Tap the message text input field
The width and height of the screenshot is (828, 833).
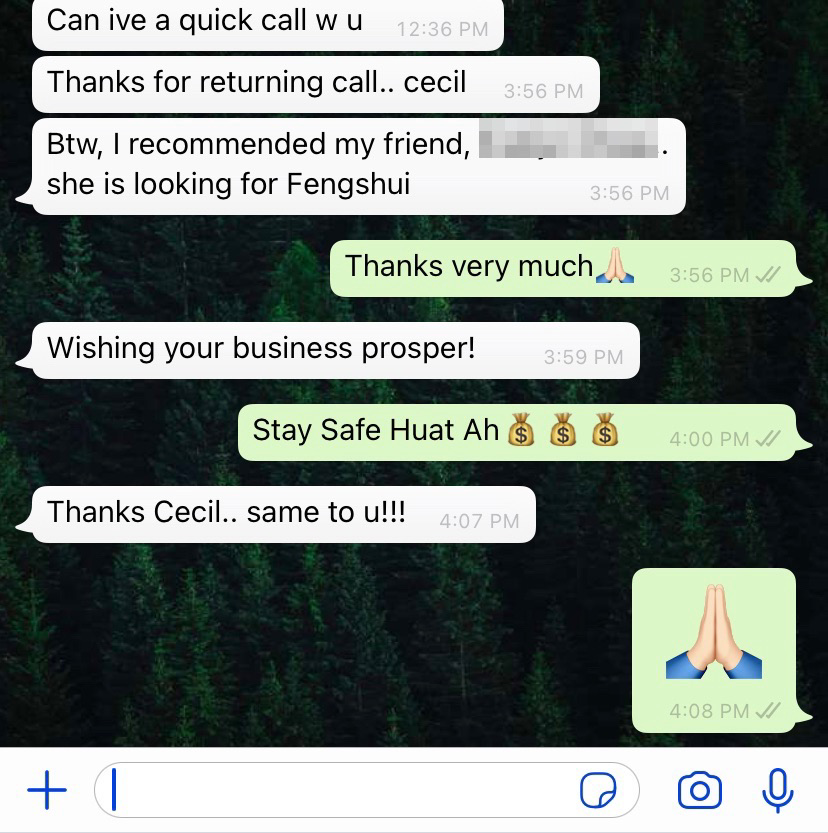pyautogui.click(x=340, y=791)
